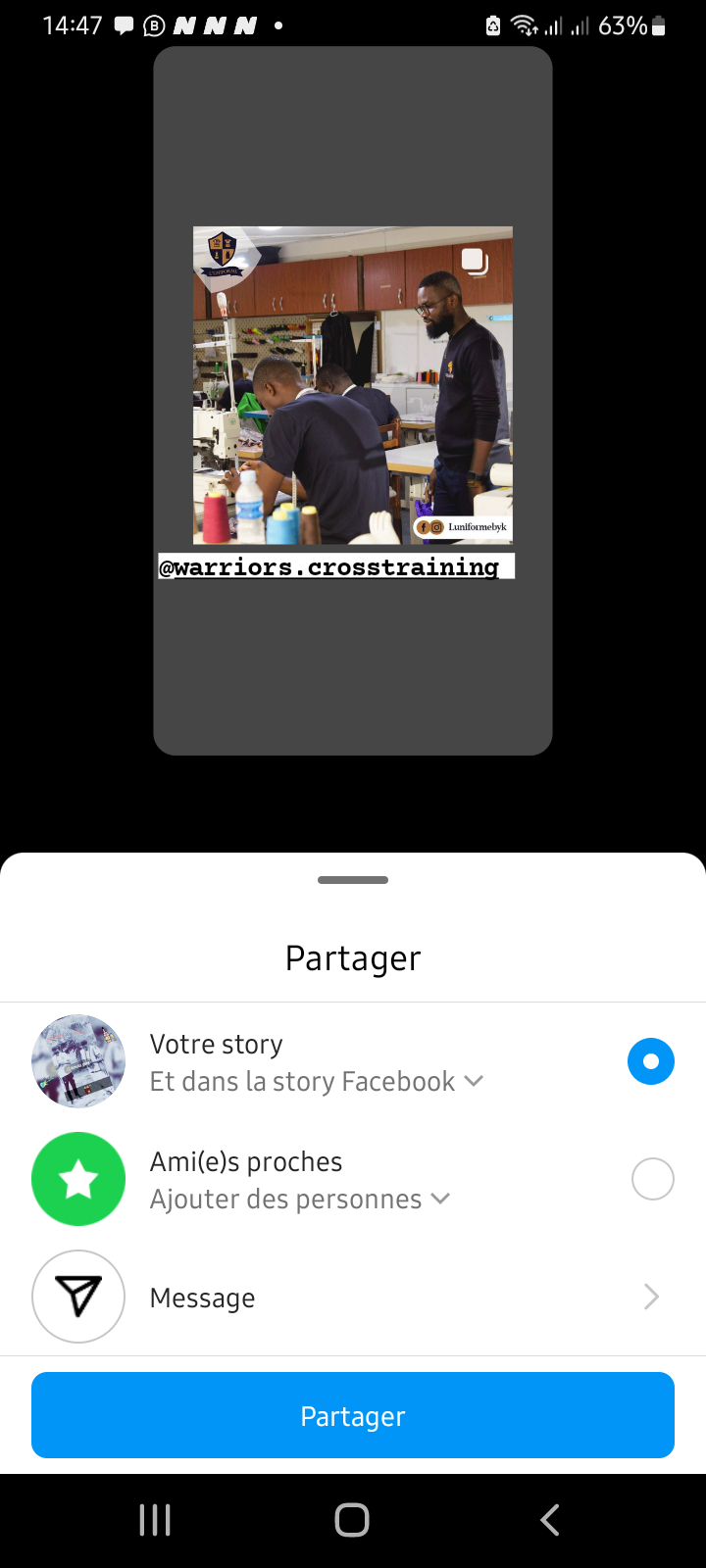Open recent apps from the navigation bar
The image size is (706, 1568).
tap(155, 1520)
